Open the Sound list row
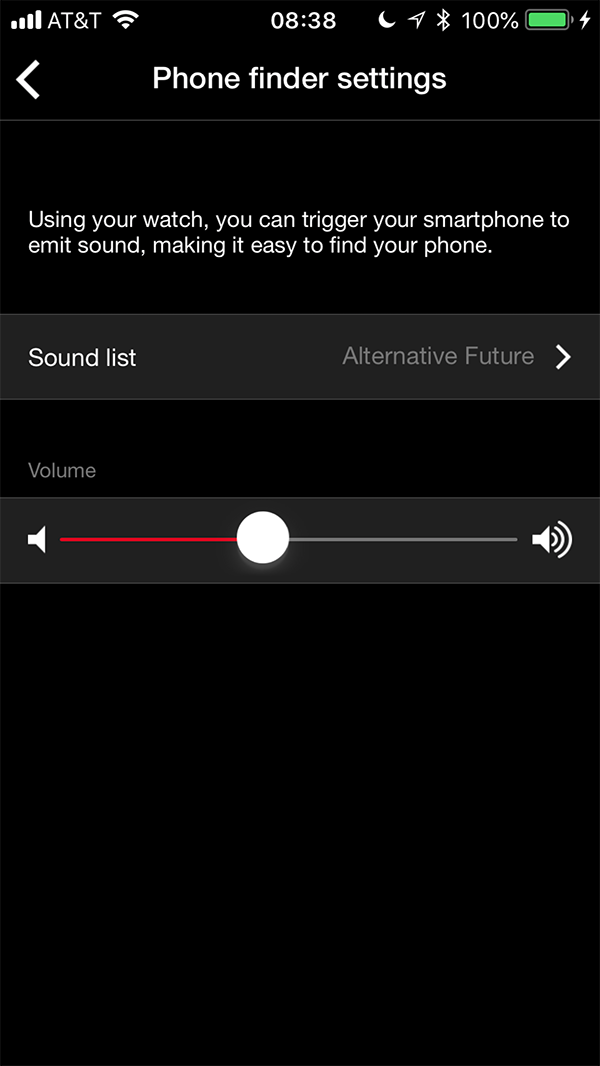 [300, 357]
